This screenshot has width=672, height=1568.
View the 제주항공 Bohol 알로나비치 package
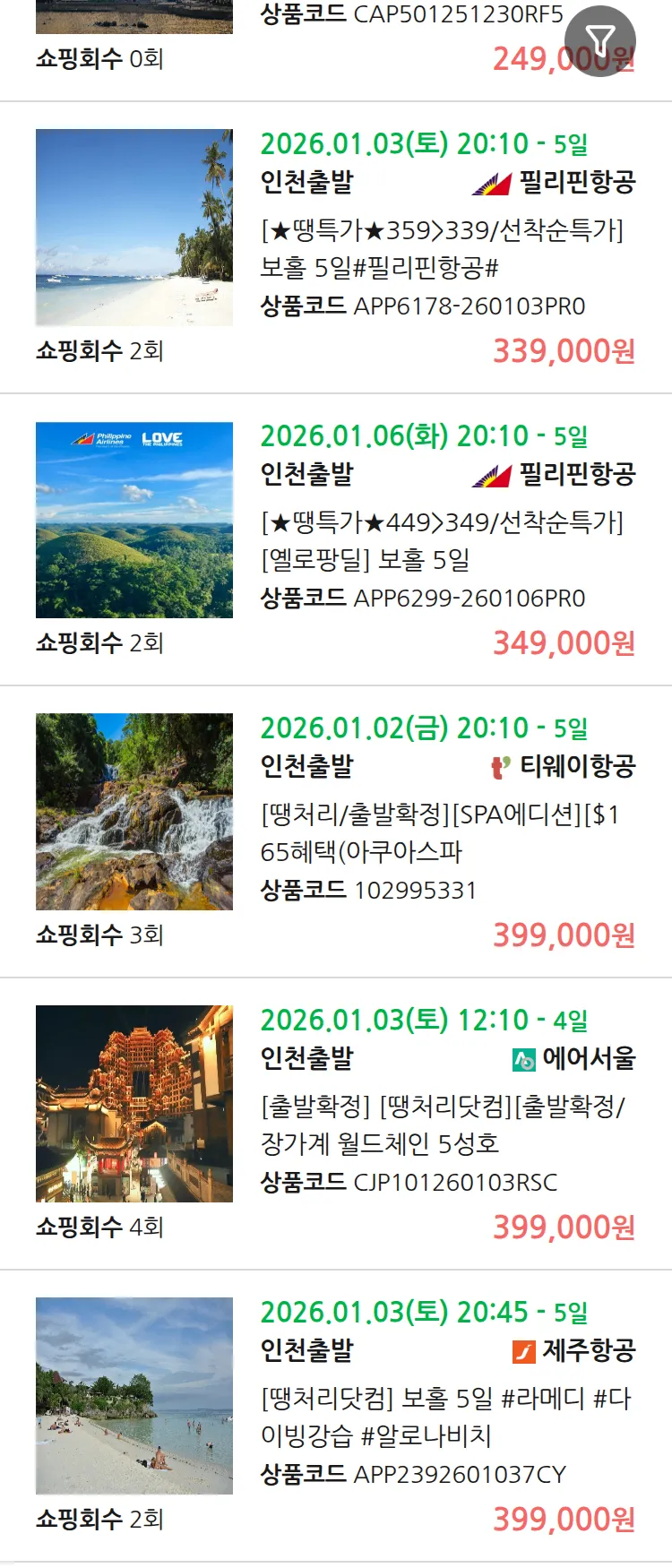[x=445, y=1417]
